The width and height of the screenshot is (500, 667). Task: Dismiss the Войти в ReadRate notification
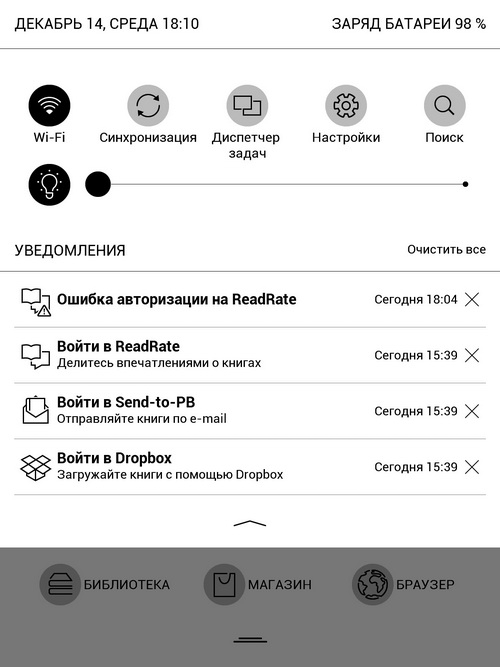(472, 355)
